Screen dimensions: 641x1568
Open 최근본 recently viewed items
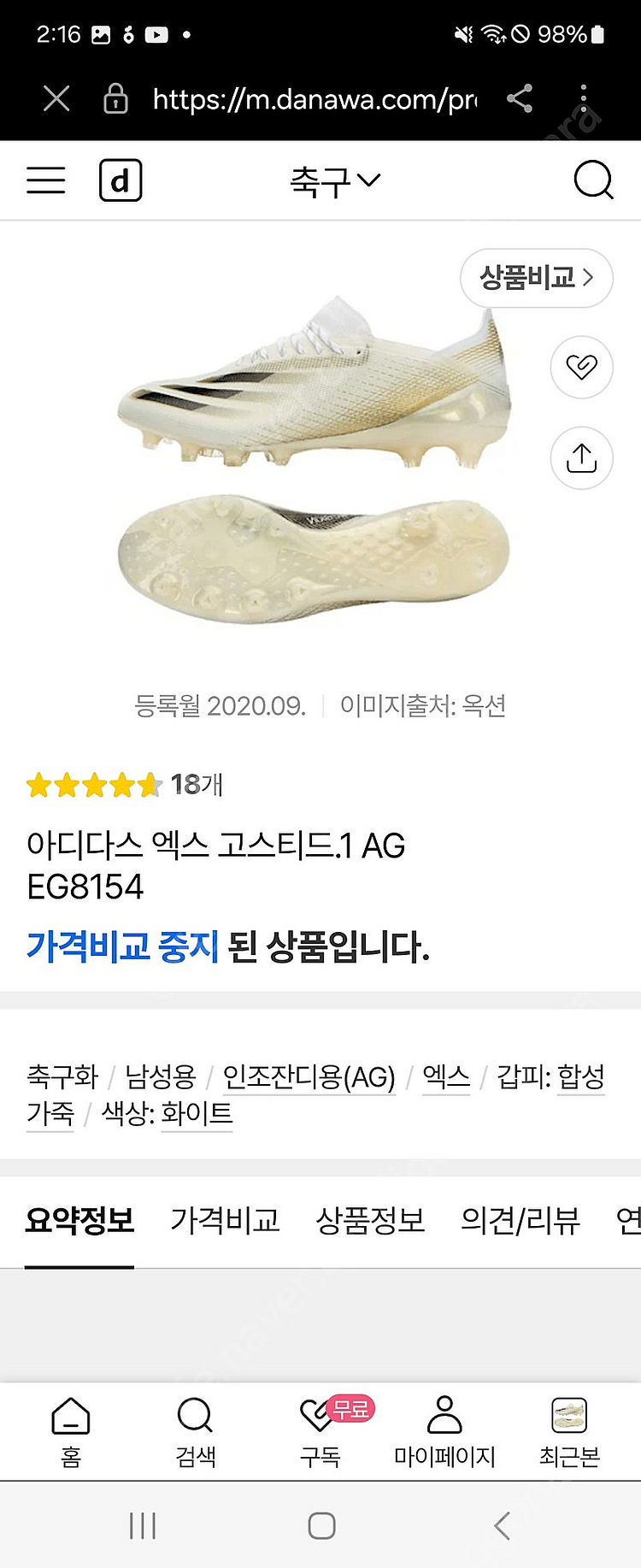click(x=569, y=1432)
